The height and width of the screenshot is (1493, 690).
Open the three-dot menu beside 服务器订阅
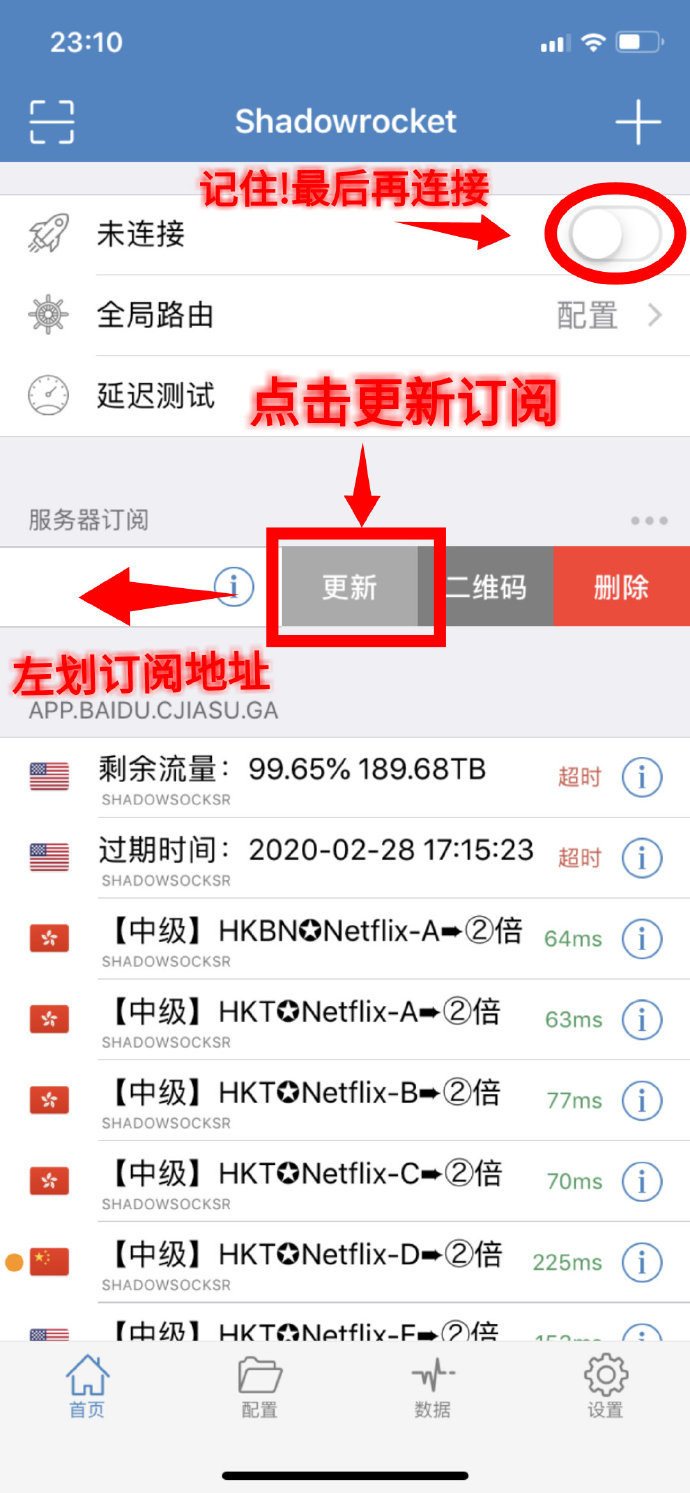point(649,521)
